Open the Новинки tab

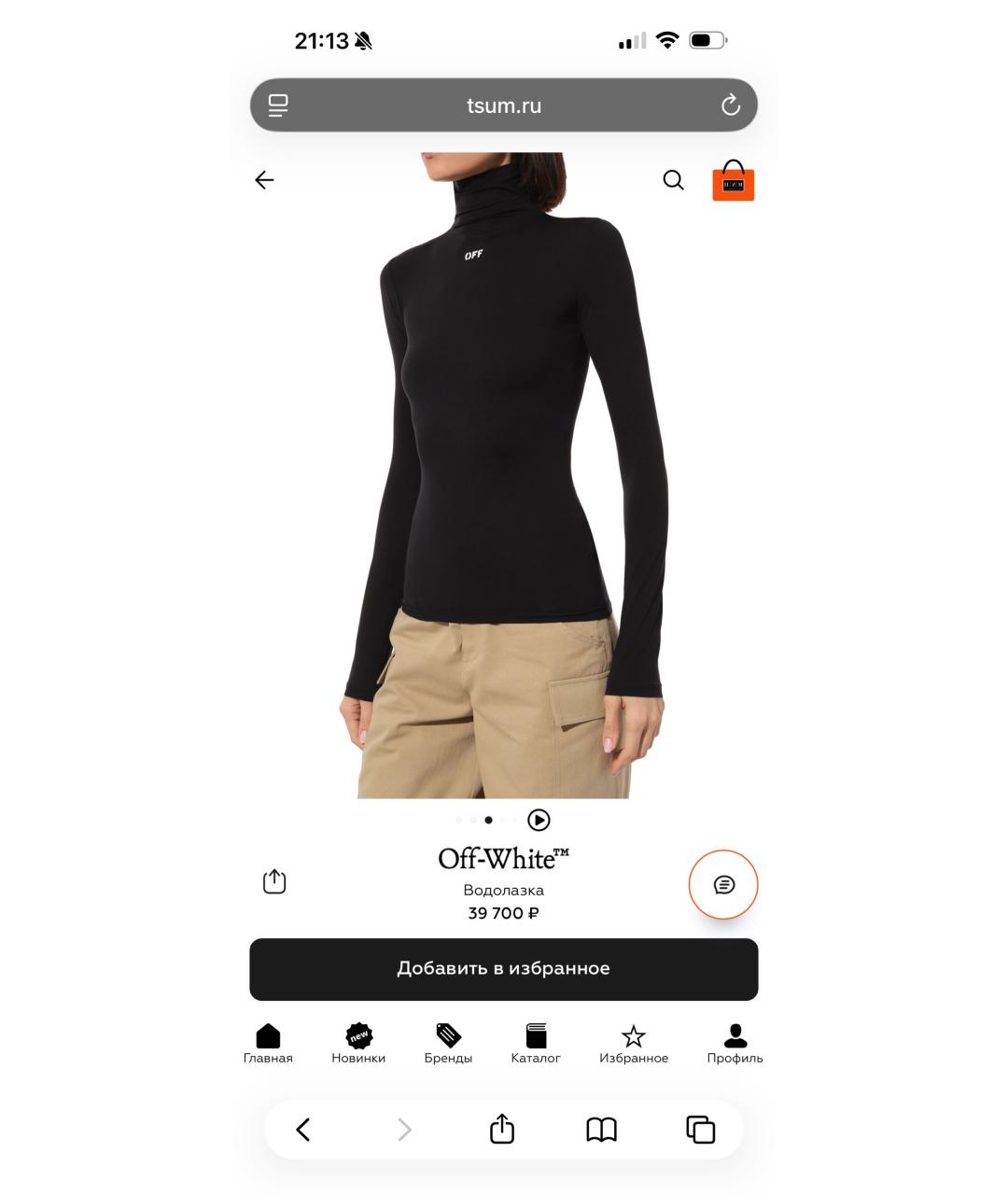point(358,1043)
